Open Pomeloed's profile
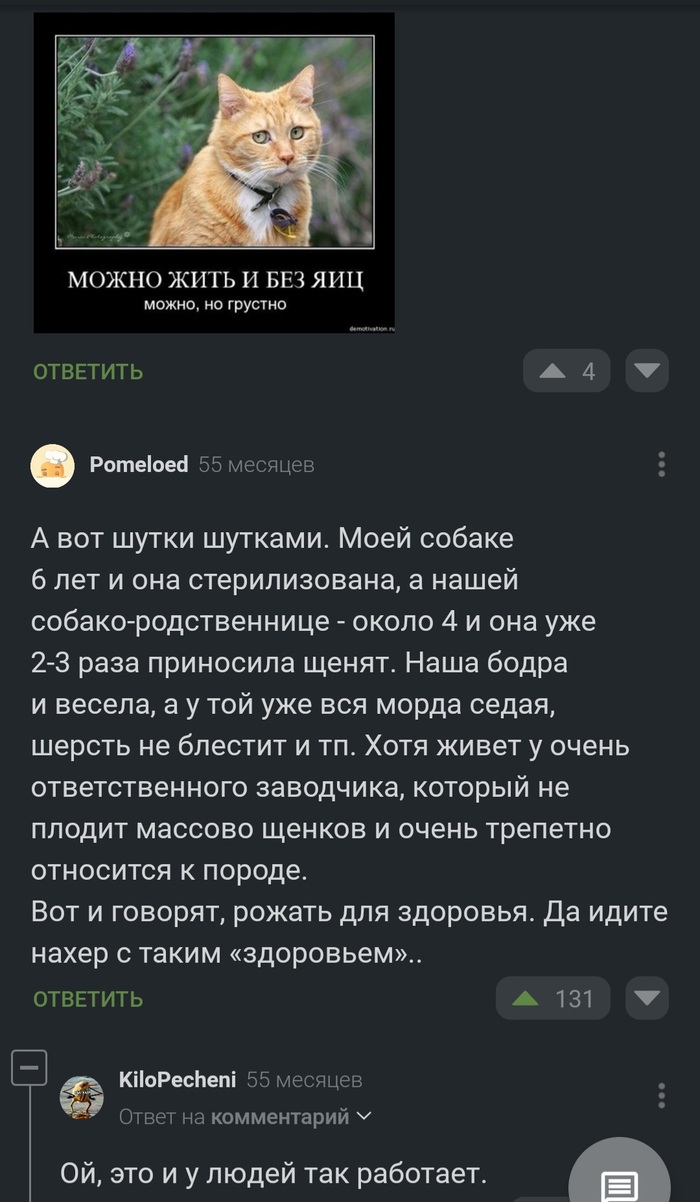The width and height of the screenshot is (700, 1202). [x=138, y=465]
